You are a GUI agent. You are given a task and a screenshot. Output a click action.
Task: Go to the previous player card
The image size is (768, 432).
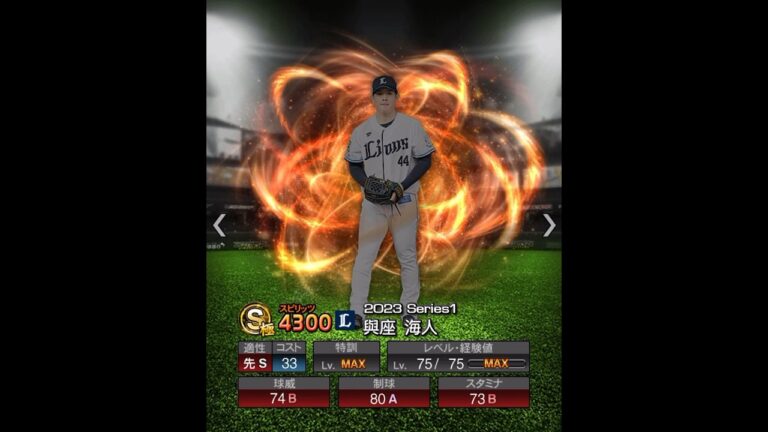[x=220, y=225]
